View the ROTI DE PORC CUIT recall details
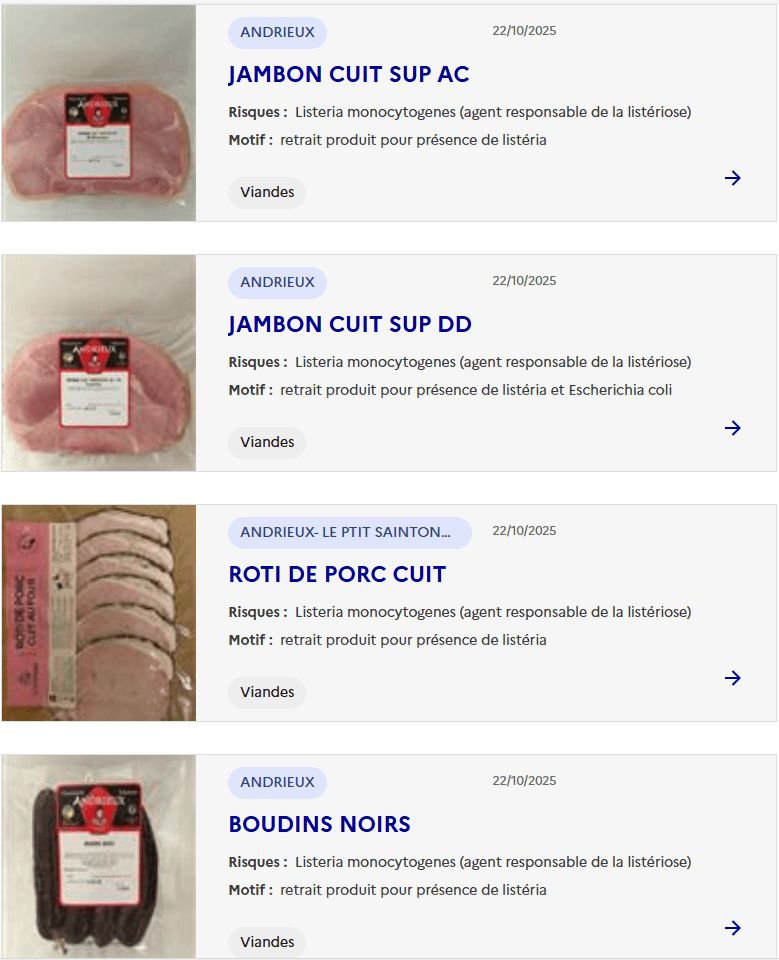 tap(336, 575)
